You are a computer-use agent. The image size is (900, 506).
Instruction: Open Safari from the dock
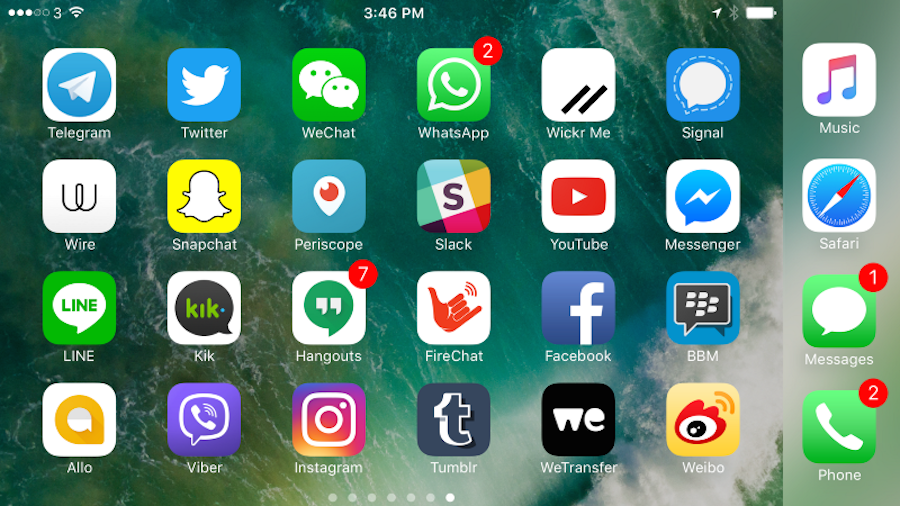click(x=839, y=196)
